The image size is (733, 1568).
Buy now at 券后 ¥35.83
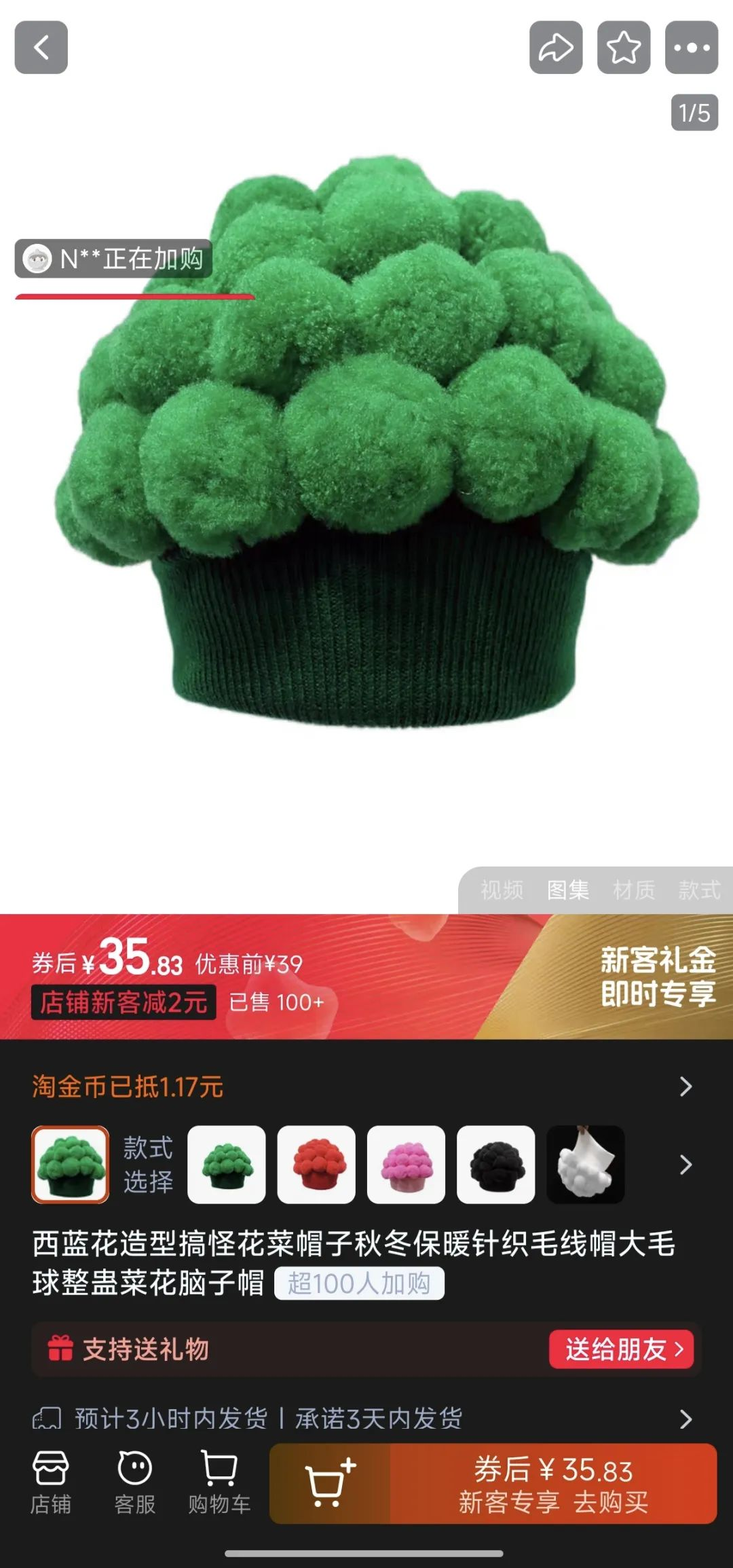(553, 1484)
